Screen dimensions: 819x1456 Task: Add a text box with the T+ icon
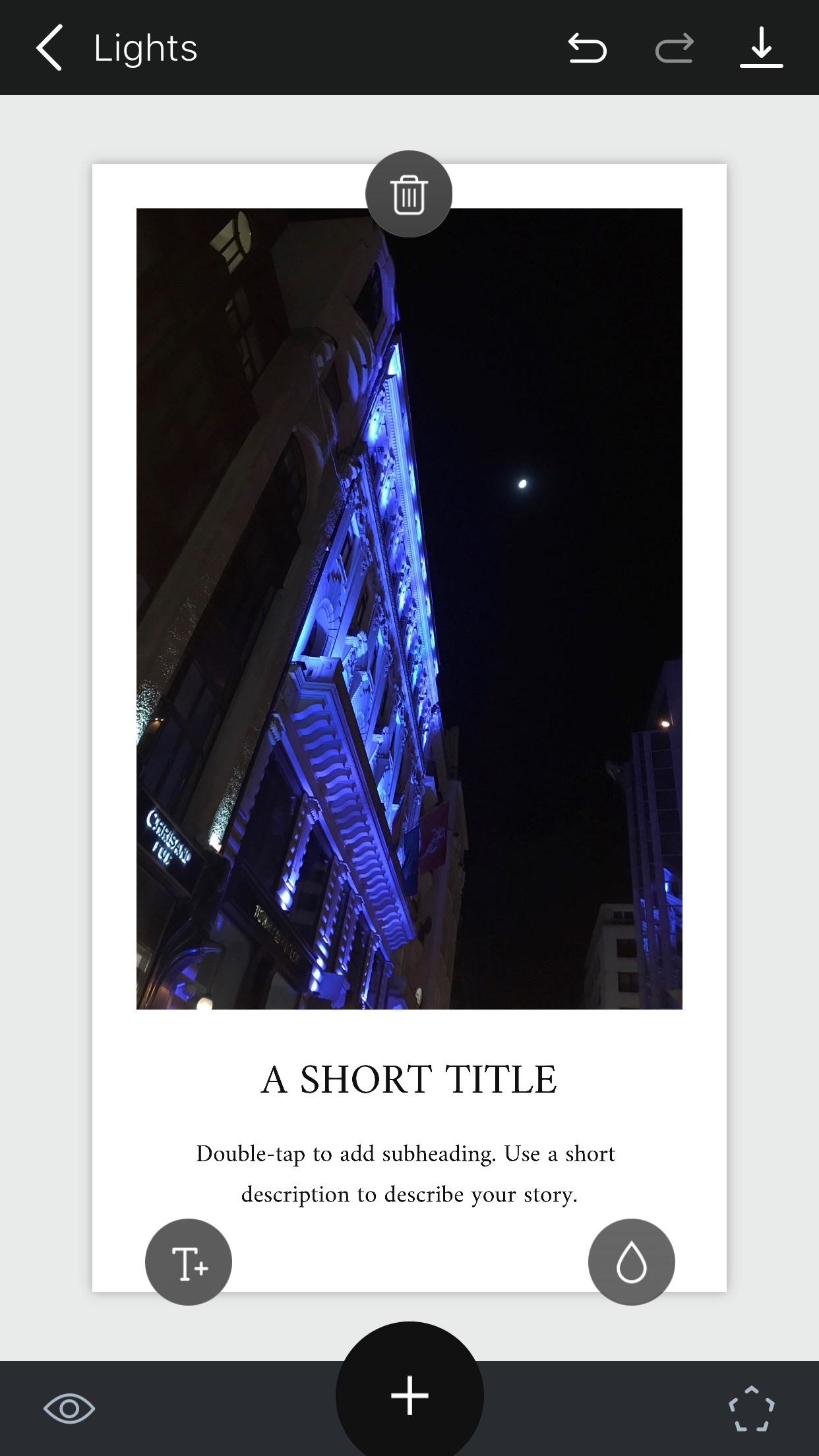188,1261
